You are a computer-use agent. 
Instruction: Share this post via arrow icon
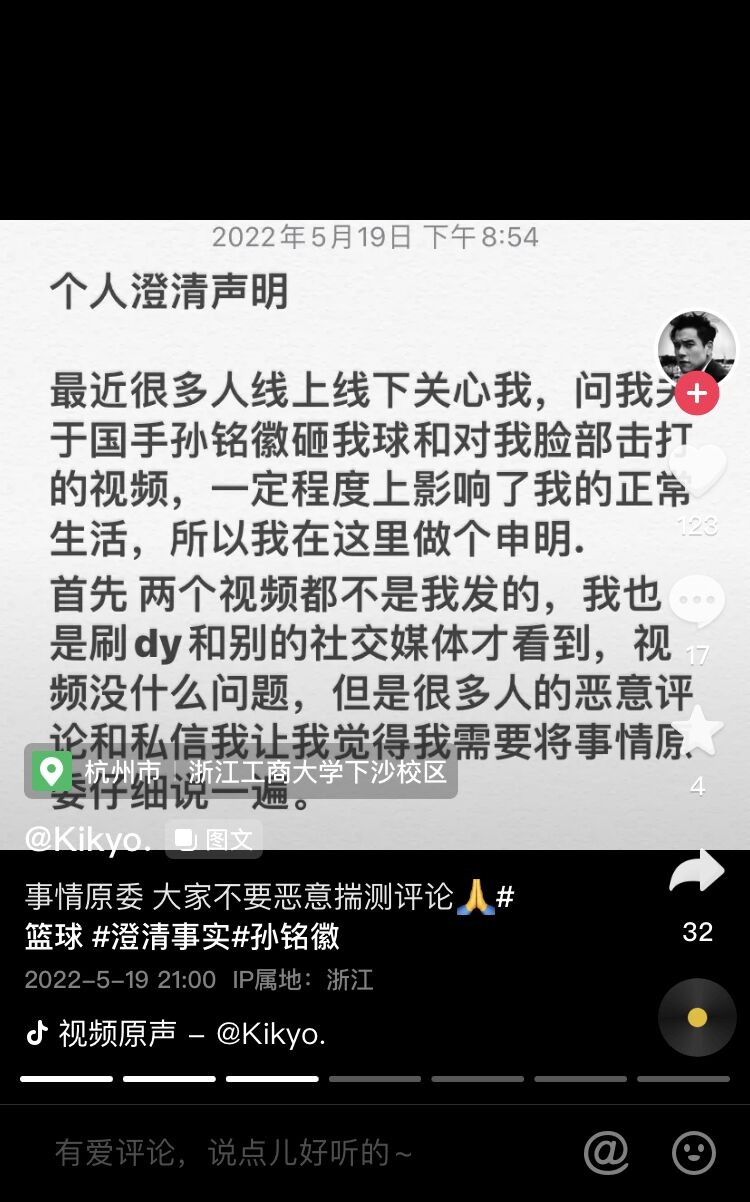tap(696, 872)
